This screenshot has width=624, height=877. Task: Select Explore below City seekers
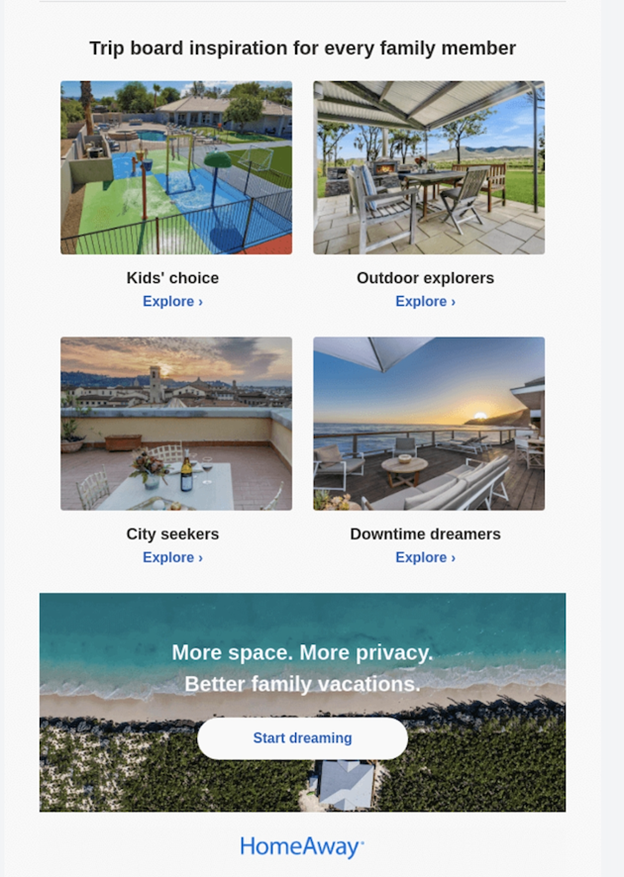click(172, 557)
